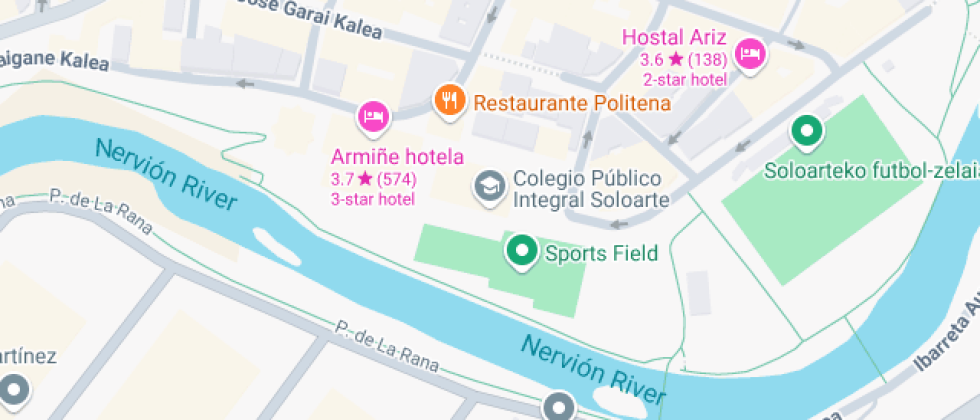Viewport: 980px width, 420px height.
Task: View Colegio Público Integral Soloarte details
Action: coord(490,187)
